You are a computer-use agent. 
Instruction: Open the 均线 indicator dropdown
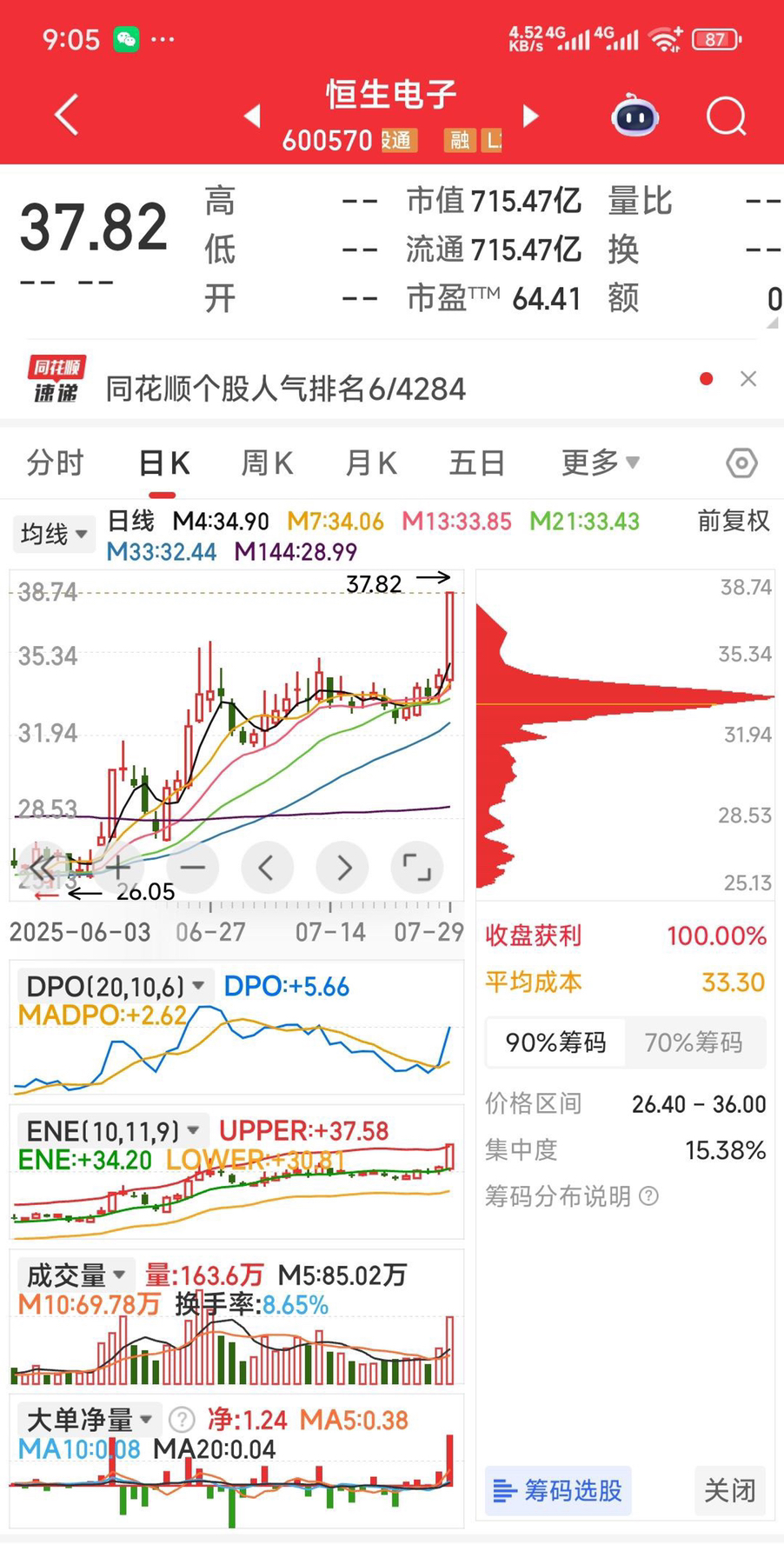(54, 533)
